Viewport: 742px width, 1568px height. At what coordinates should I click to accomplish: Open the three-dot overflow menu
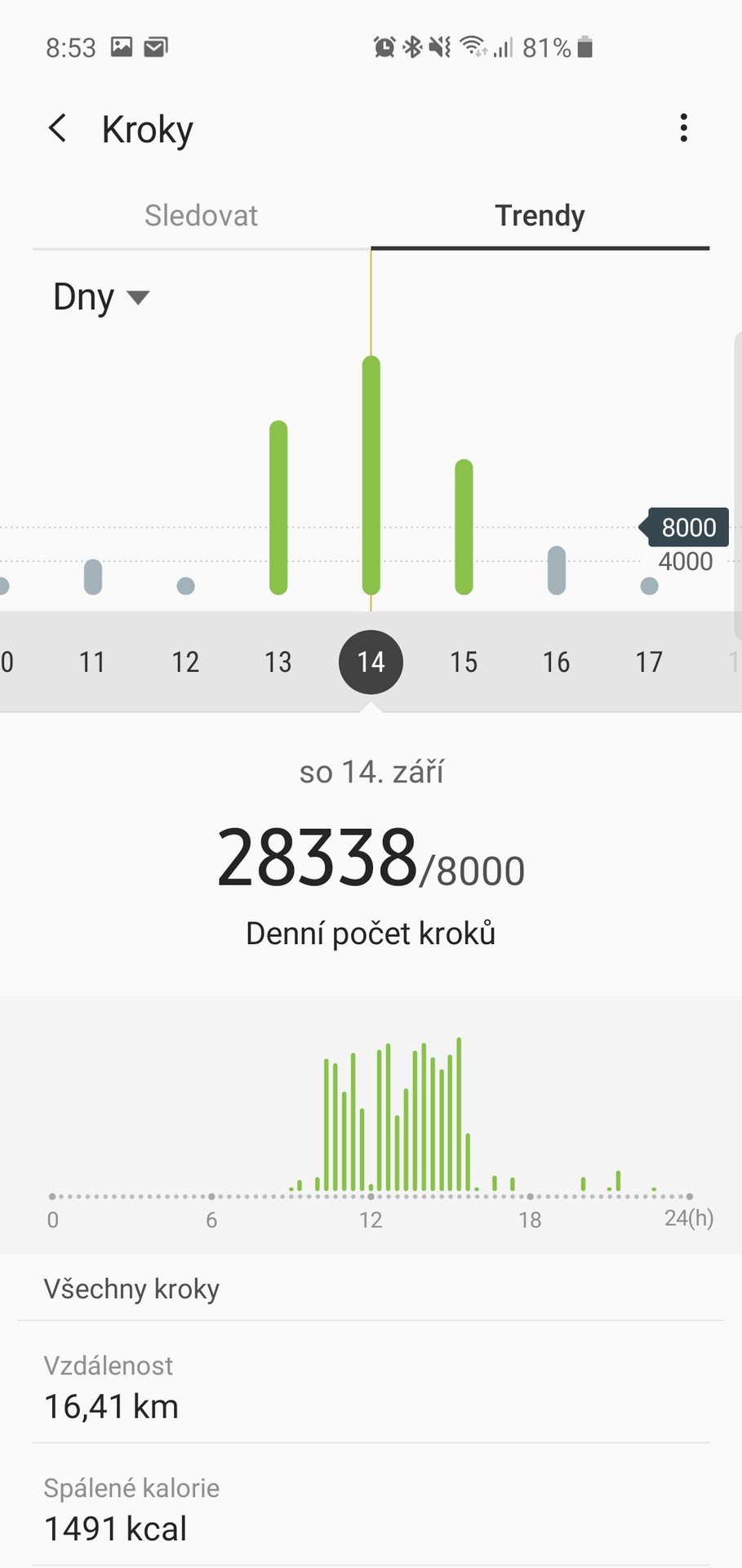click(x=683, y=128)
